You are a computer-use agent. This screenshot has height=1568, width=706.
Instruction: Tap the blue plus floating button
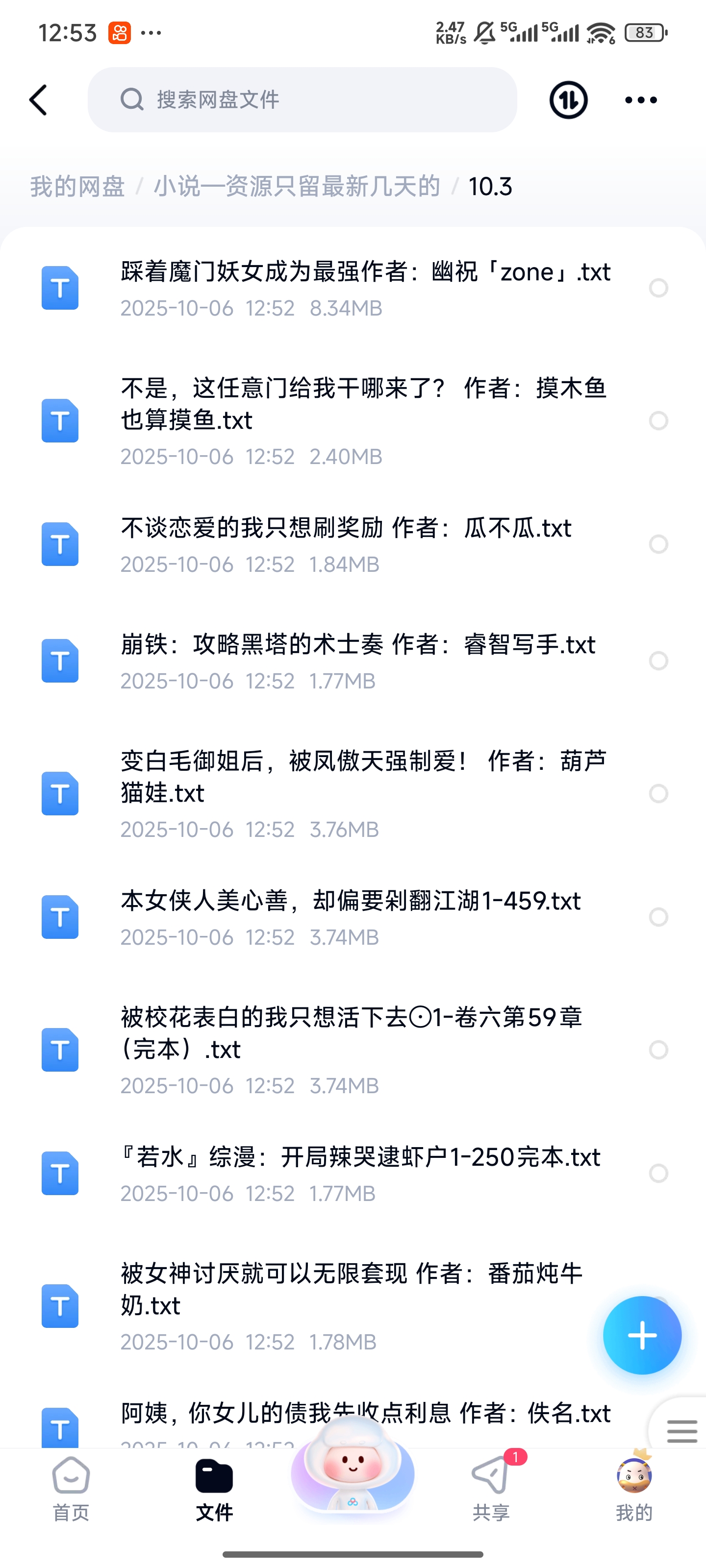pyautogui.click(x=642, y=1335)
